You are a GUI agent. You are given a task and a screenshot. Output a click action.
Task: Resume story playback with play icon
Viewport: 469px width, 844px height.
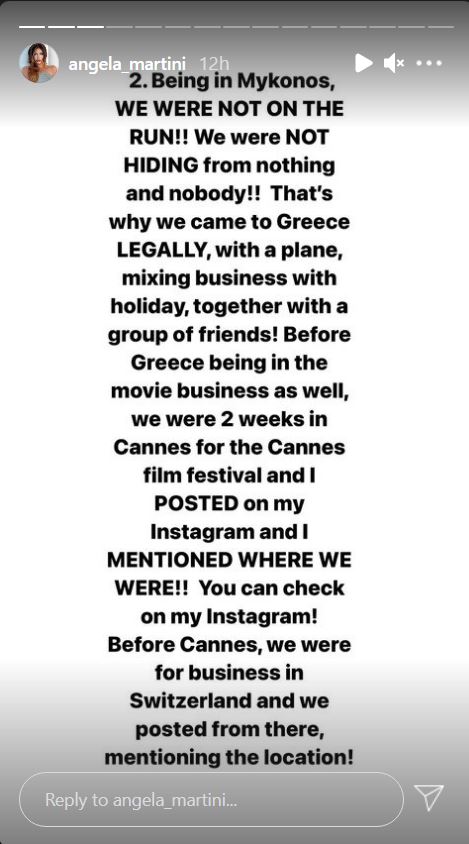tap(364, 63)
